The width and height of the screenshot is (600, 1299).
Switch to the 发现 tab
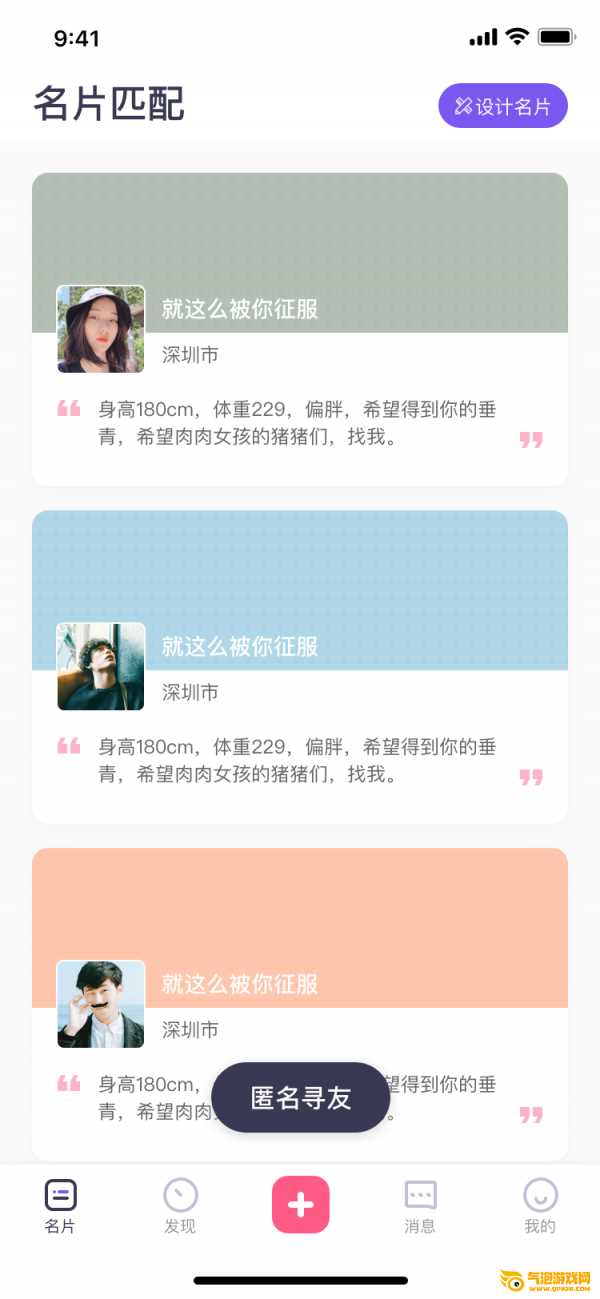point(180,1206)
